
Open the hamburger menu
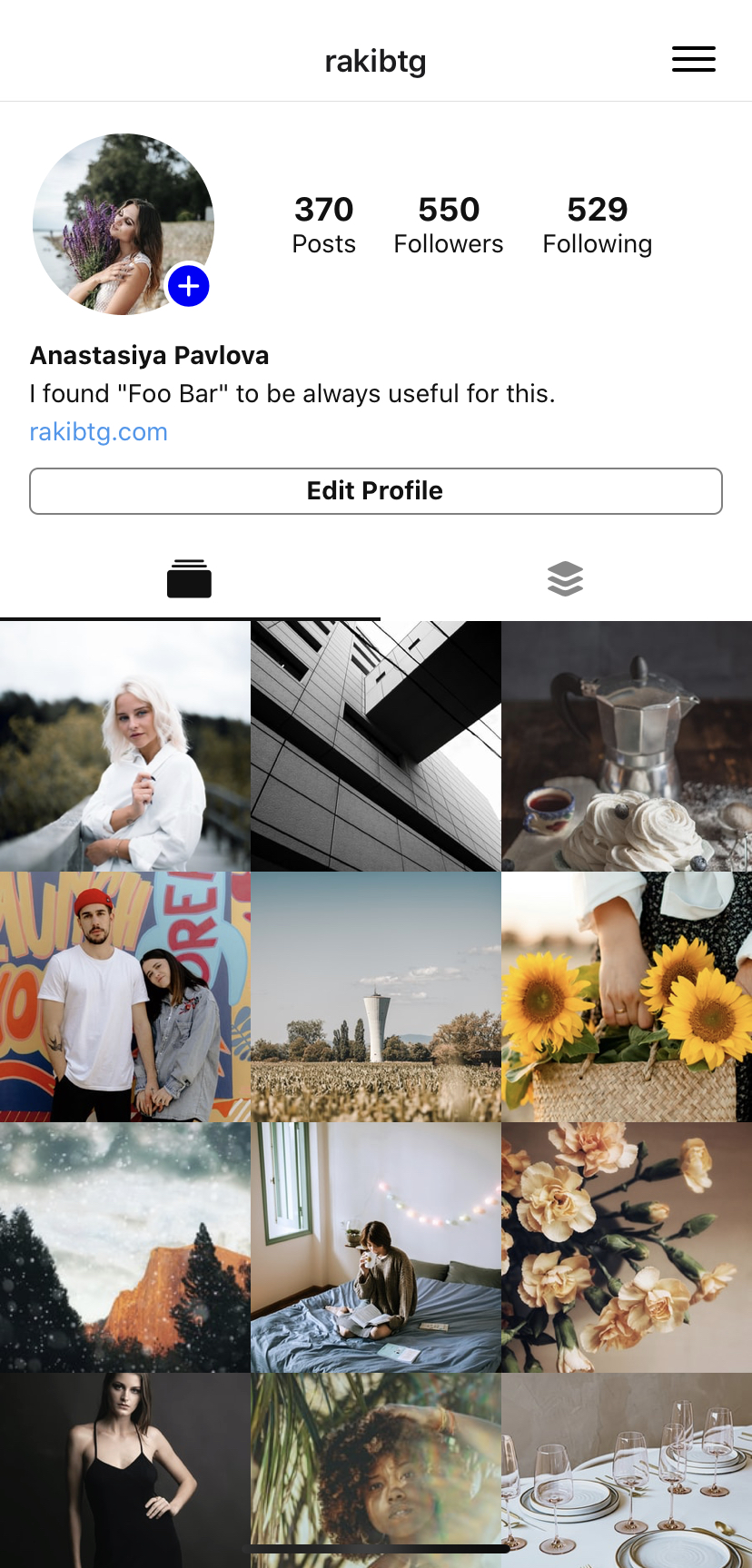click(693, 59)
